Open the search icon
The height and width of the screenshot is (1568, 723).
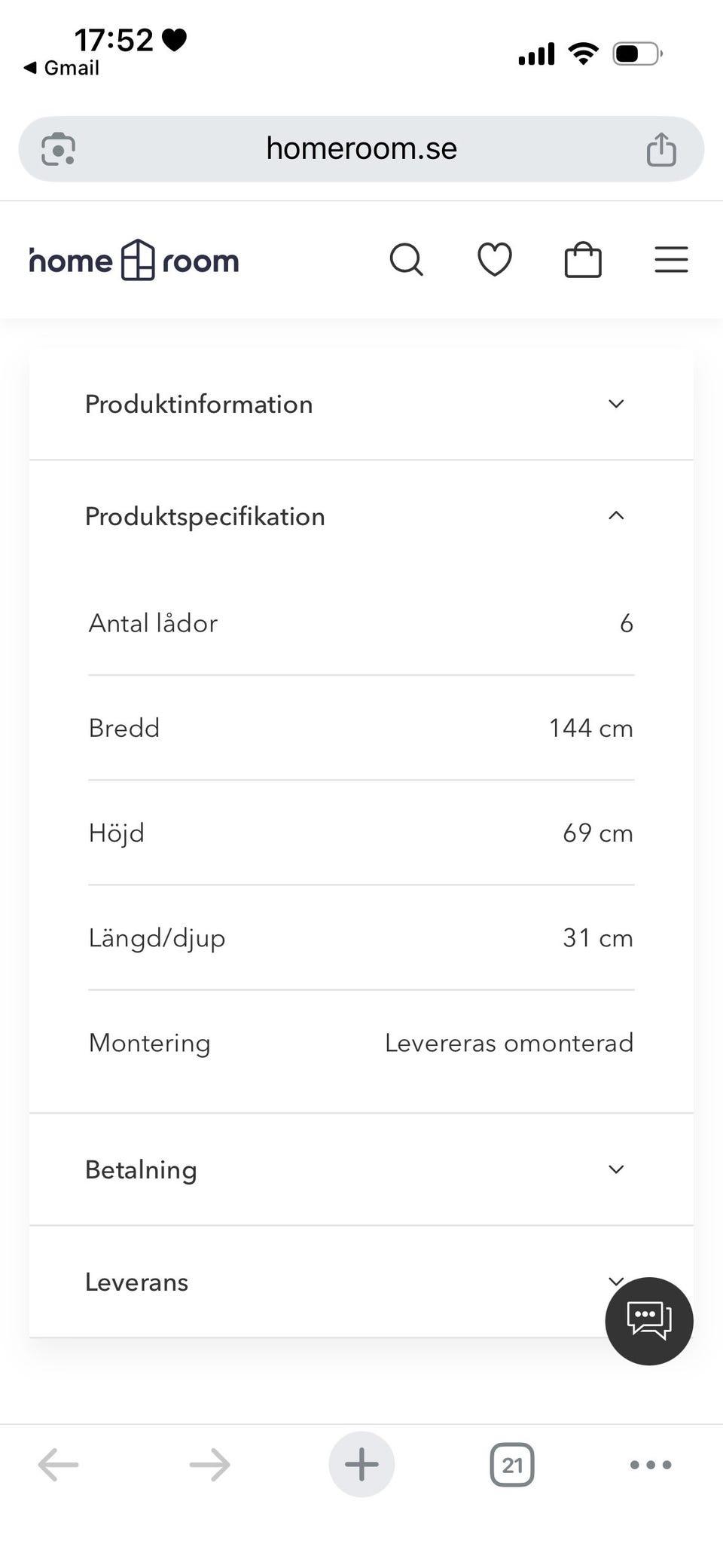coord(407,259)
